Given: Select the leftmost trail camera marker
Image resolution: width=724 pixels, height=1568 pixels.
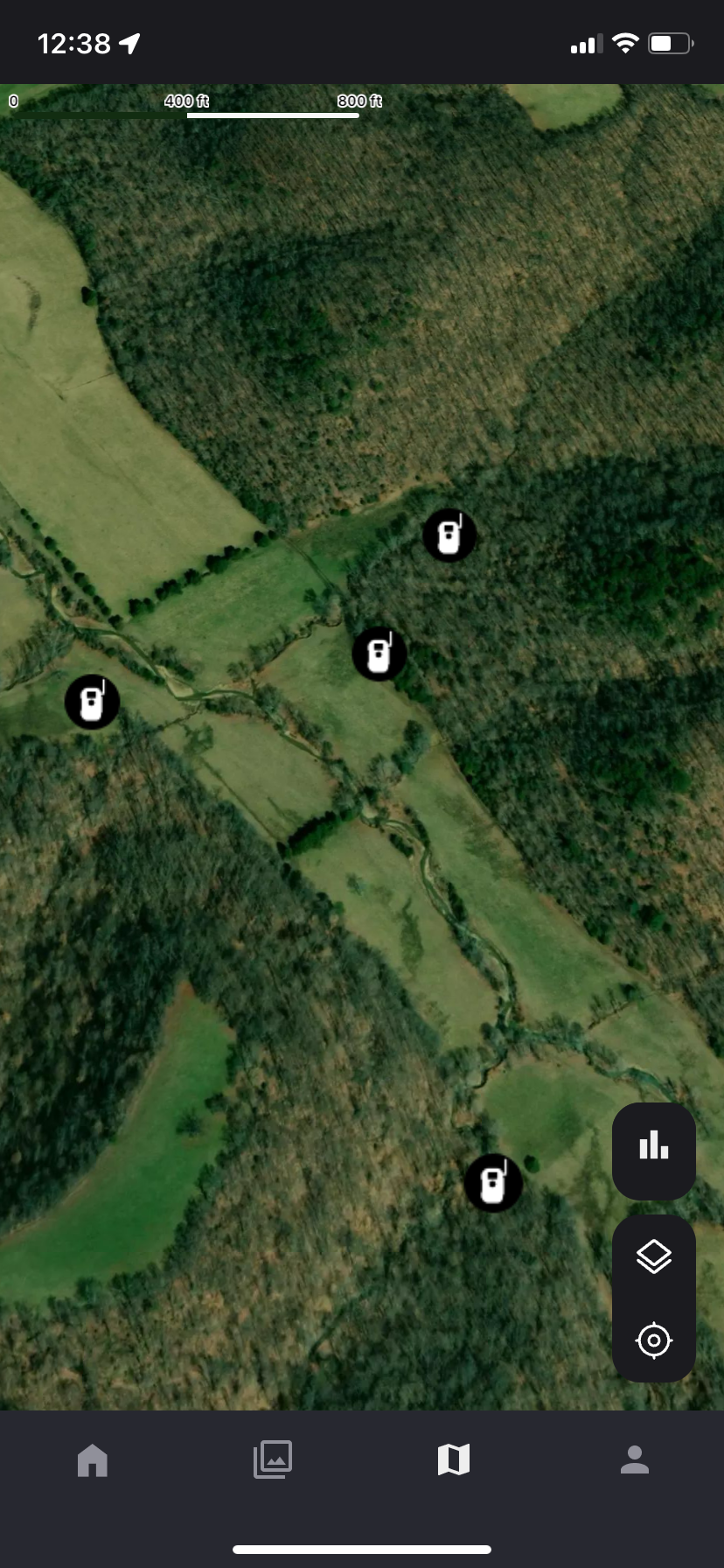Looking at the screenshot, I should point(91,702).
